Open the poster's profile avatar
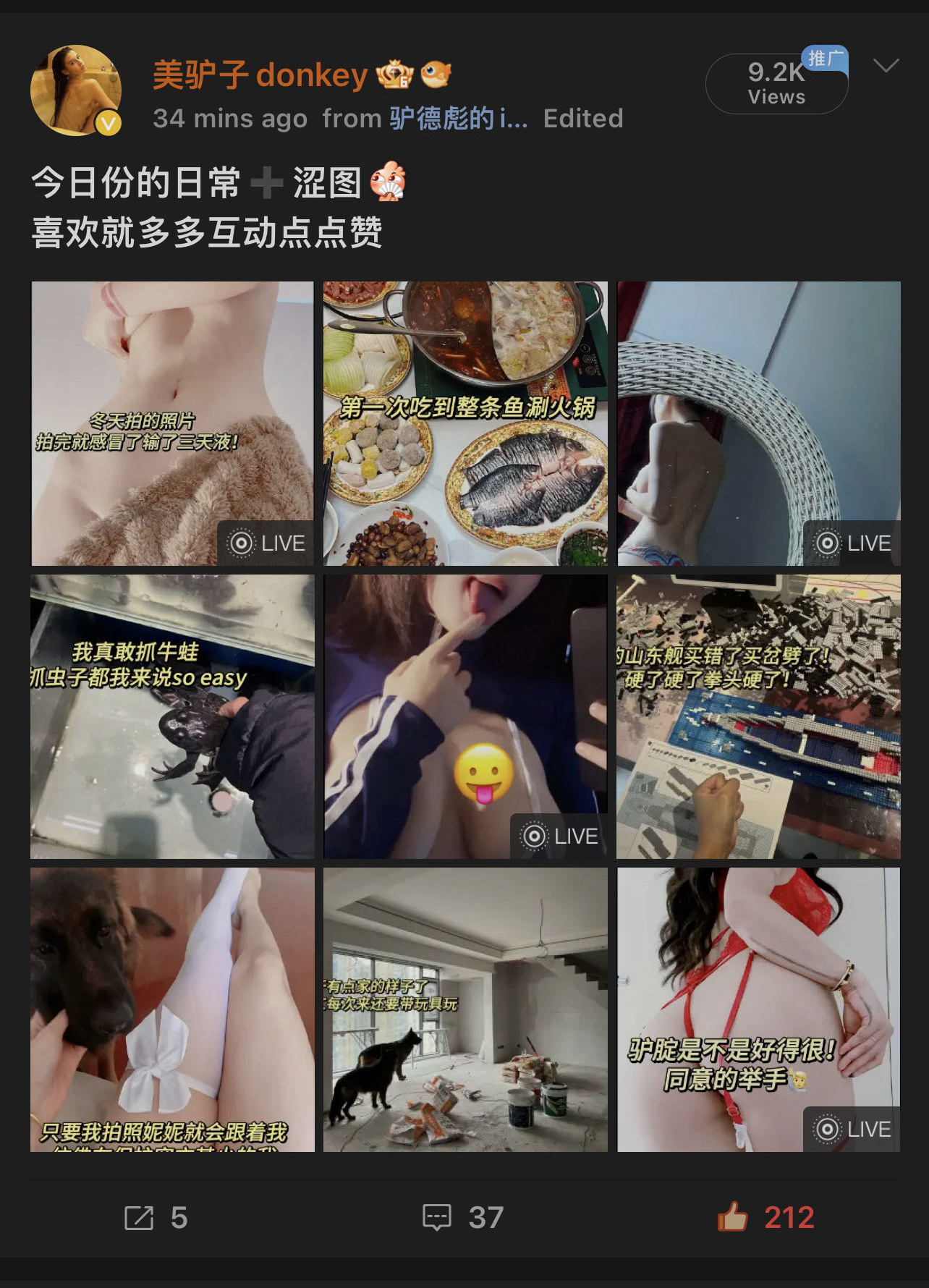 (x=76, y=90)
